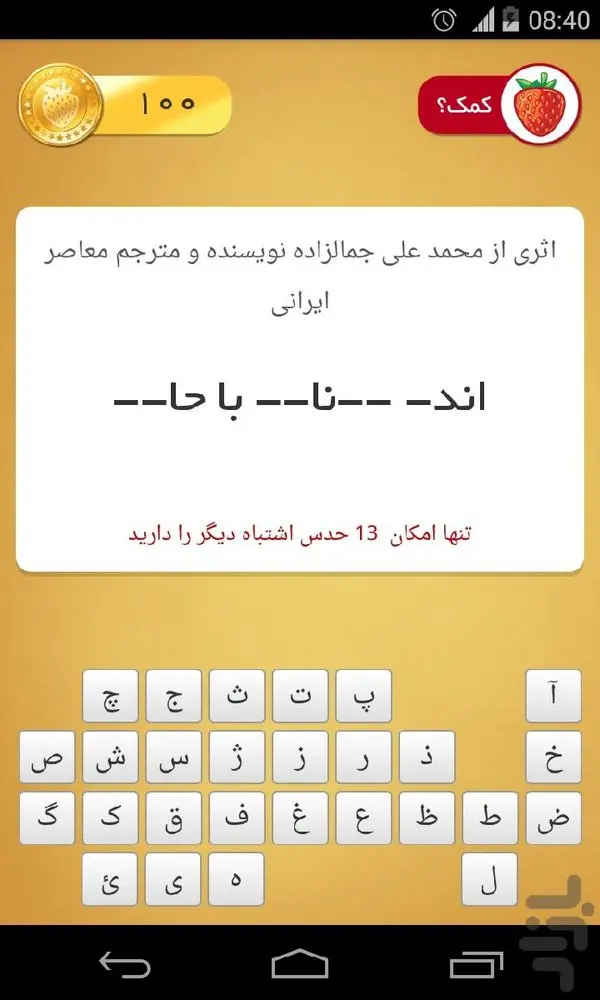600x1000 pixels.
Task: Guess the letter خ
Action: 553,757
